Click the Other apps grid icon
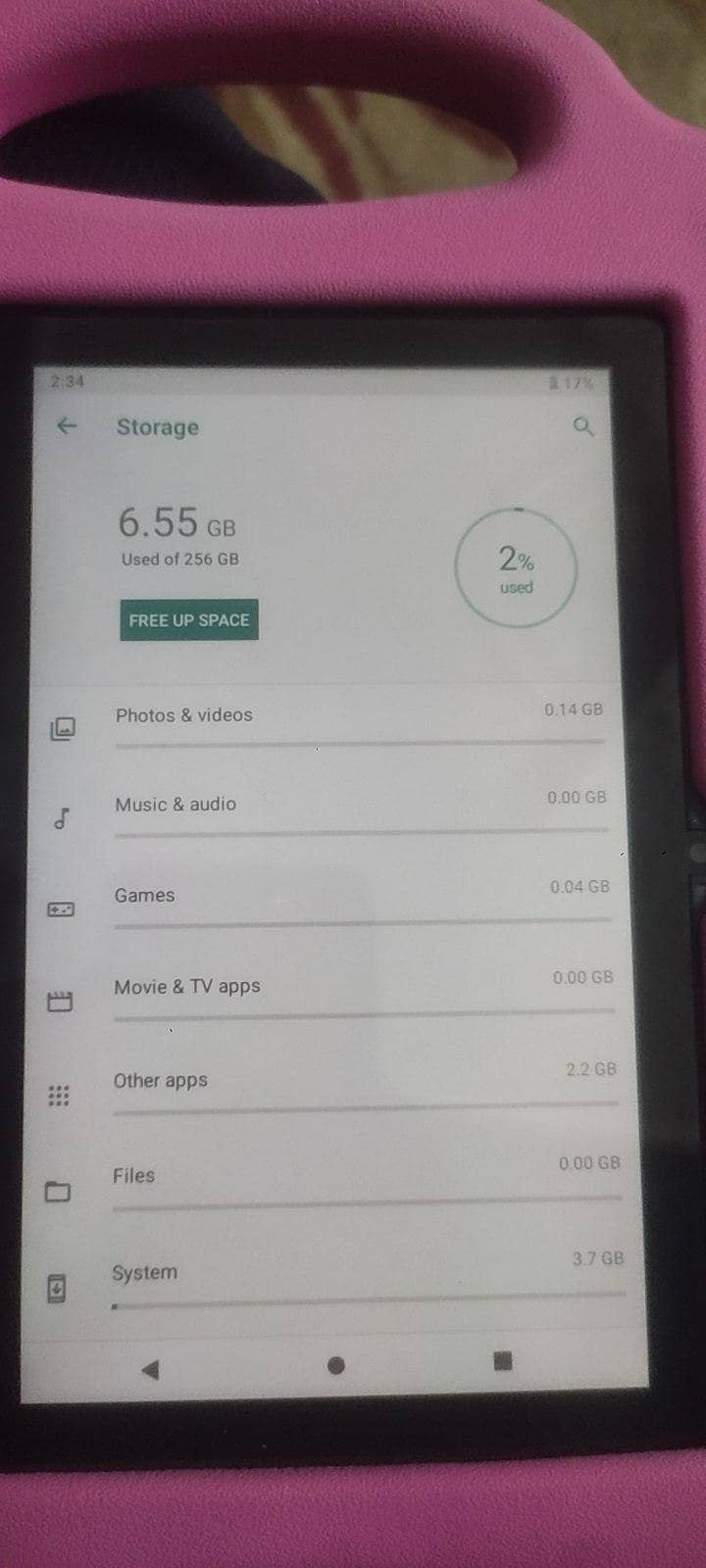Image resolution: width=706 pixels, height=1568 pixels. pyautogui.click(x=61, y=1093)
